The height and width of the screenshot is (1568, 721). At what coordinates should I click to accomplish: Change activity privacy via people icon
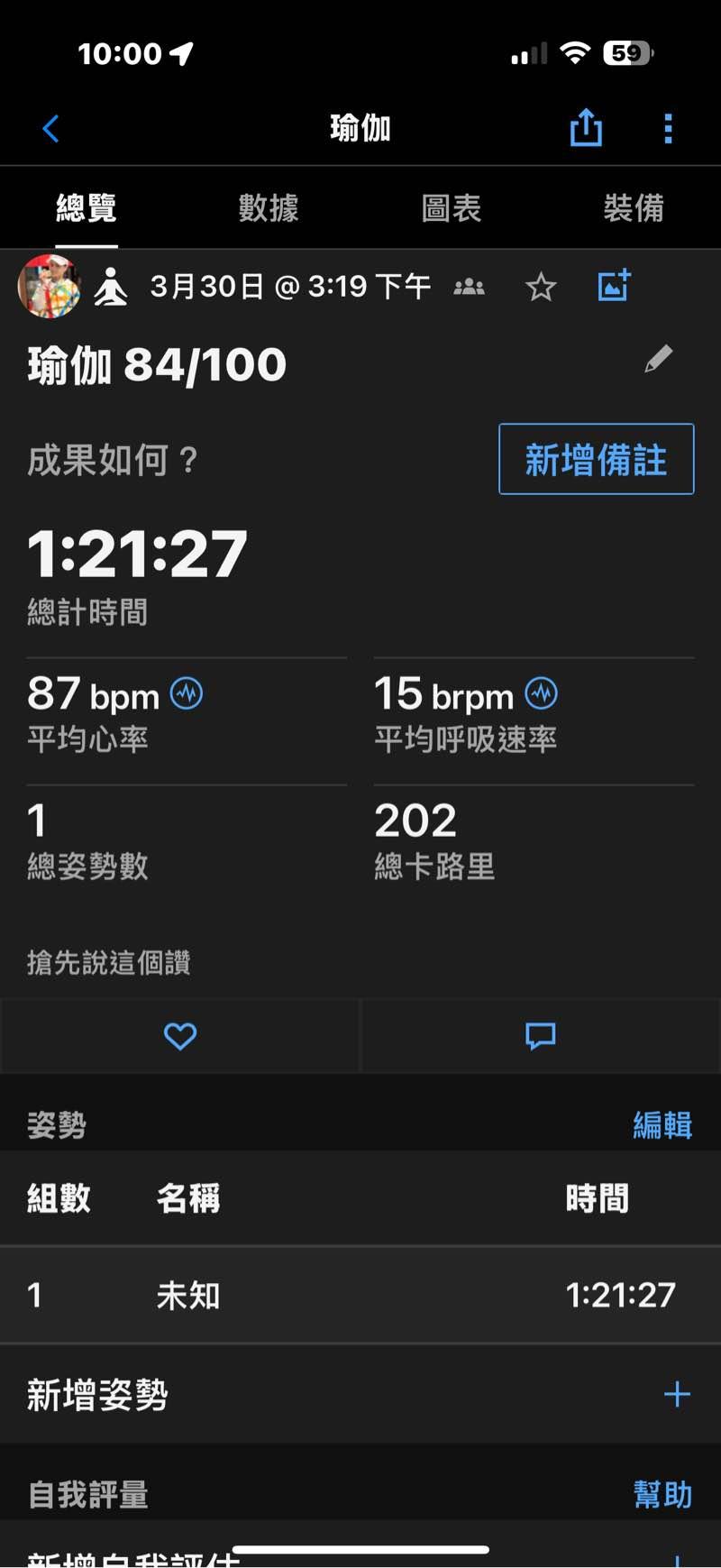[469, 288]
